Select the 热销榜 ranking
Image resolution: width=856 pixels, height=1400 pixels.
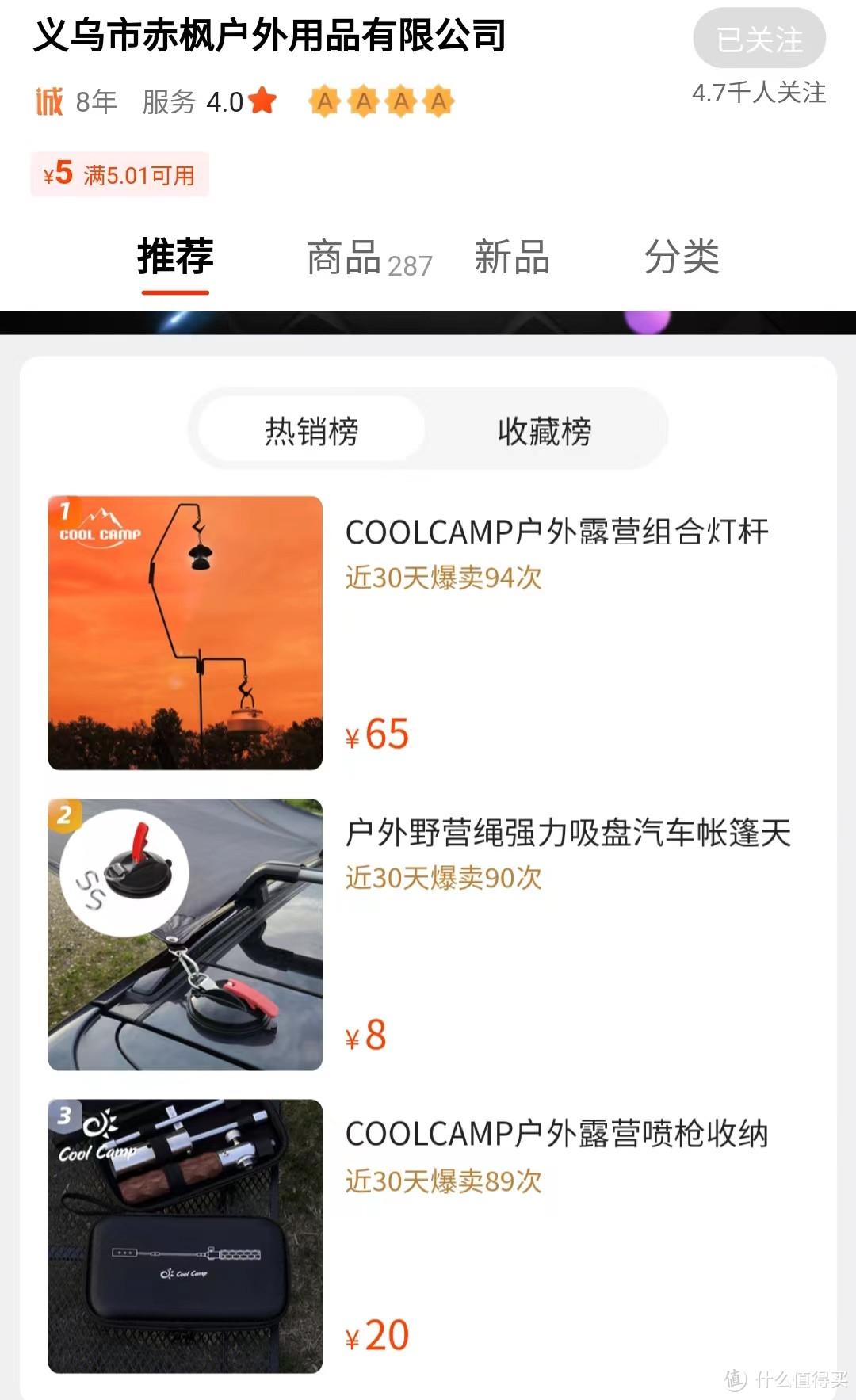(x=311, y=431)
